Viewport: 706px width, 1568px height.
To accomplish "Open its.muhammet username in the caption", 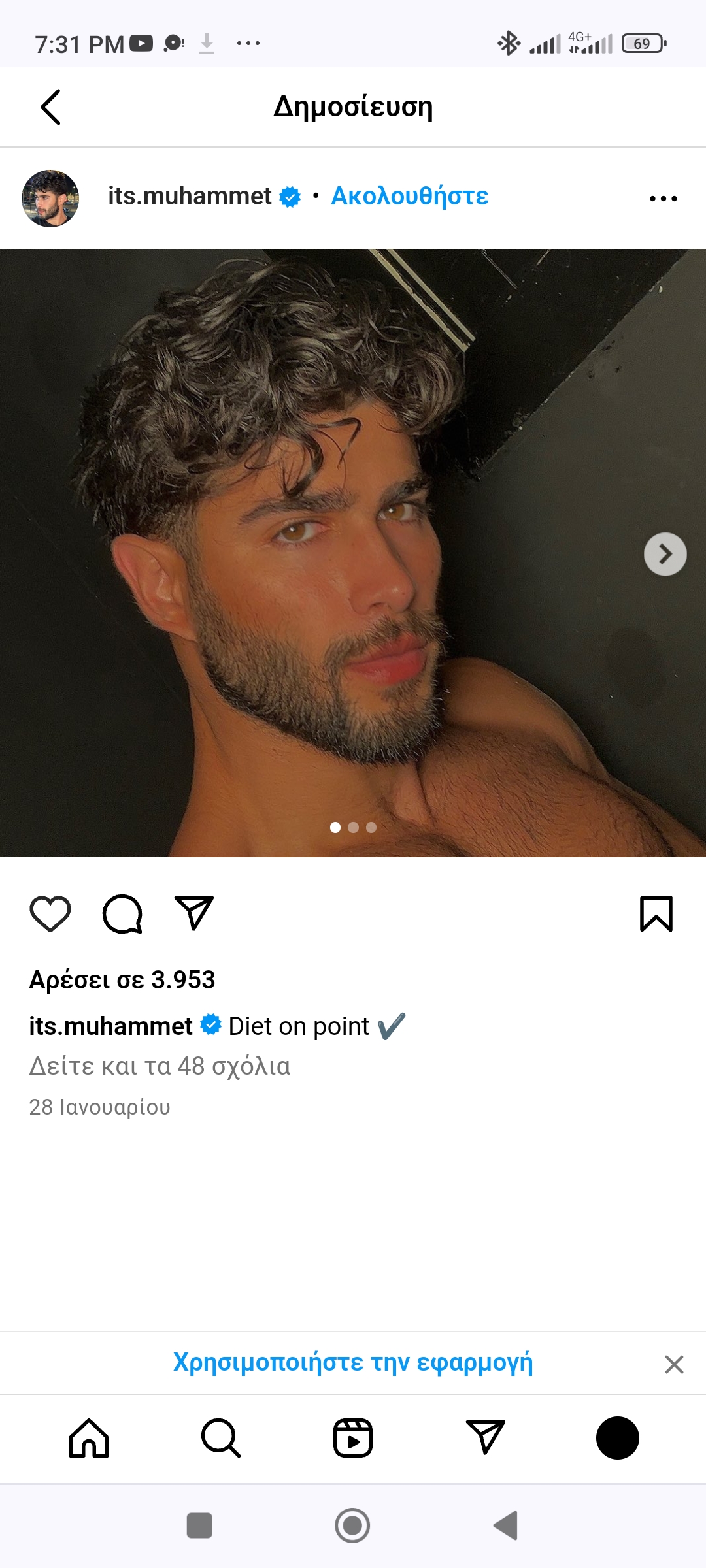I will (x=110, y=1026).
